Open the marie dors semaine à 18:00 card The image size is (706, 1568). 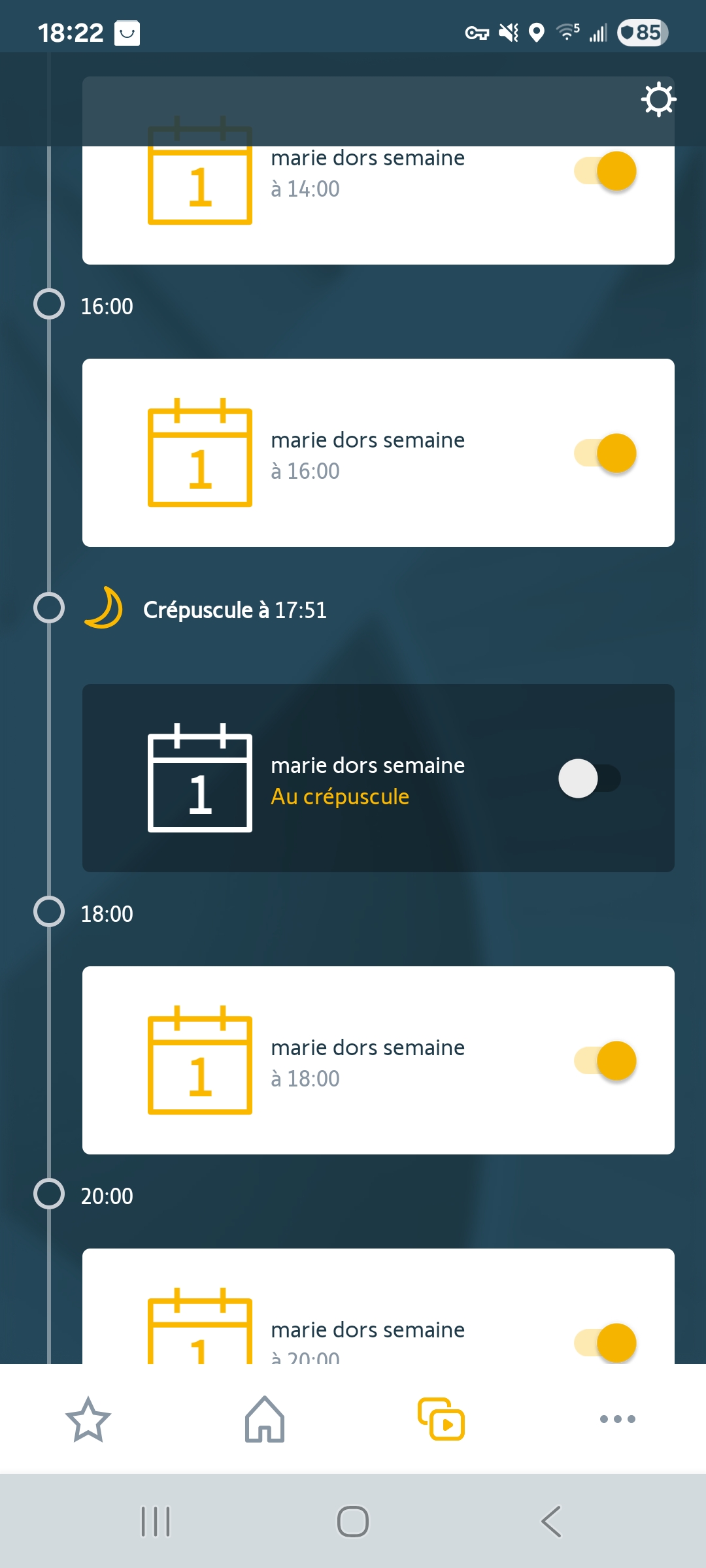point(366,1061)
